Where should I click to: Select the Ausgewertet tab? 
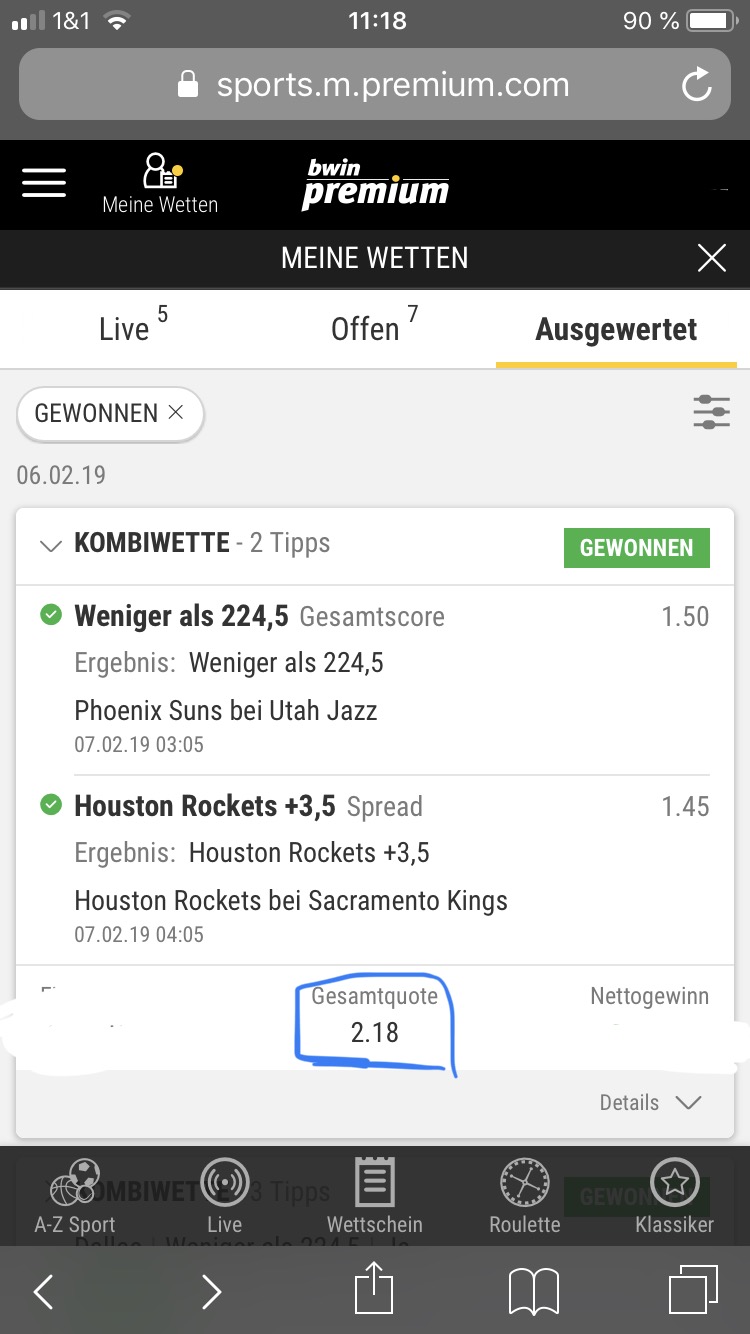616,330
